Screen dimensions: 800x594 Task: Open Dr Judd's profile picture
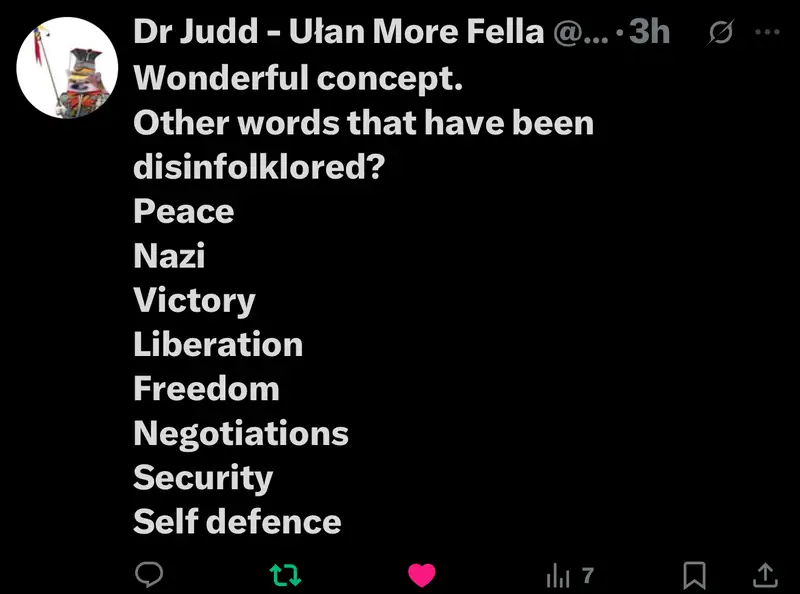tap(68, 68)
